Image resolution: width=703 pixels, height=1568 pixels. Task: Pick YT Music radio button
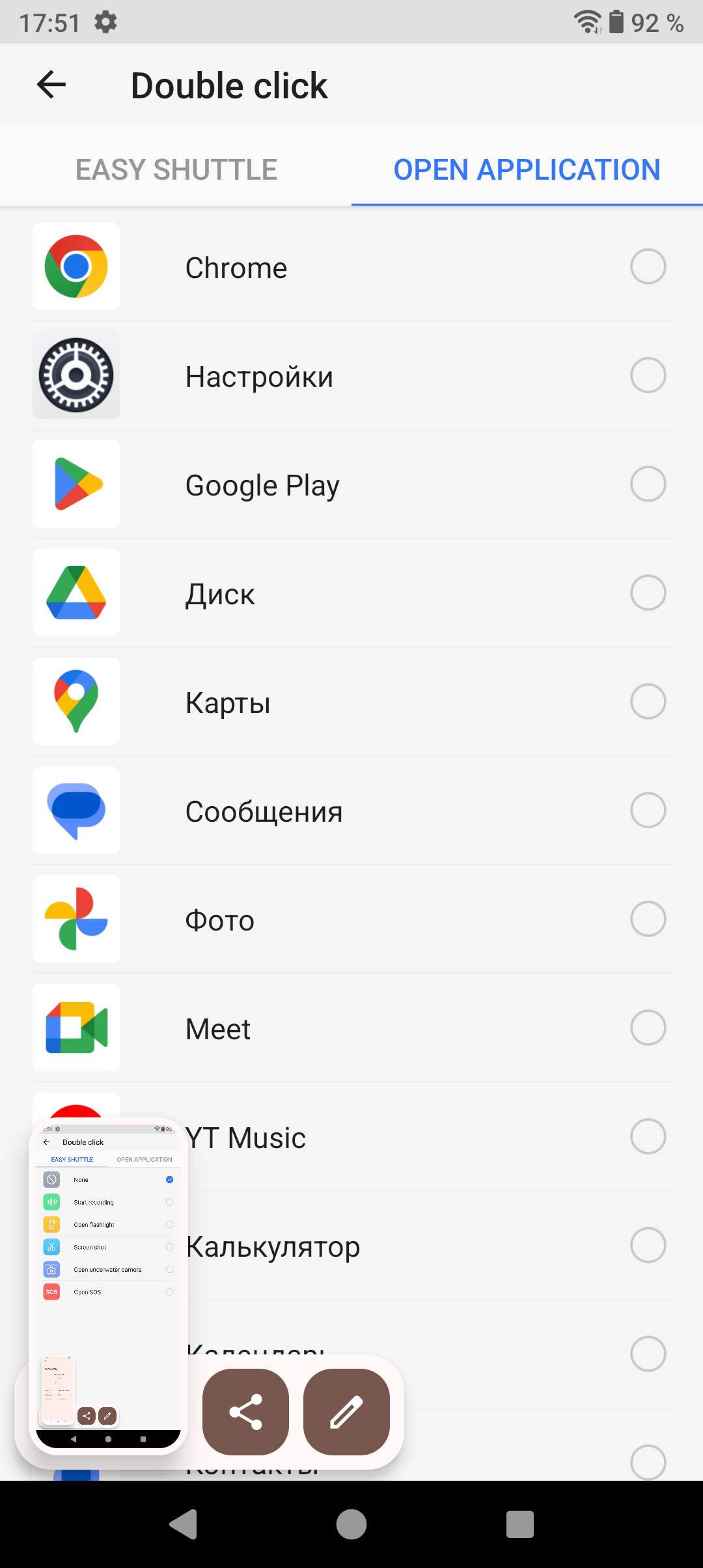pos(648,1136)
